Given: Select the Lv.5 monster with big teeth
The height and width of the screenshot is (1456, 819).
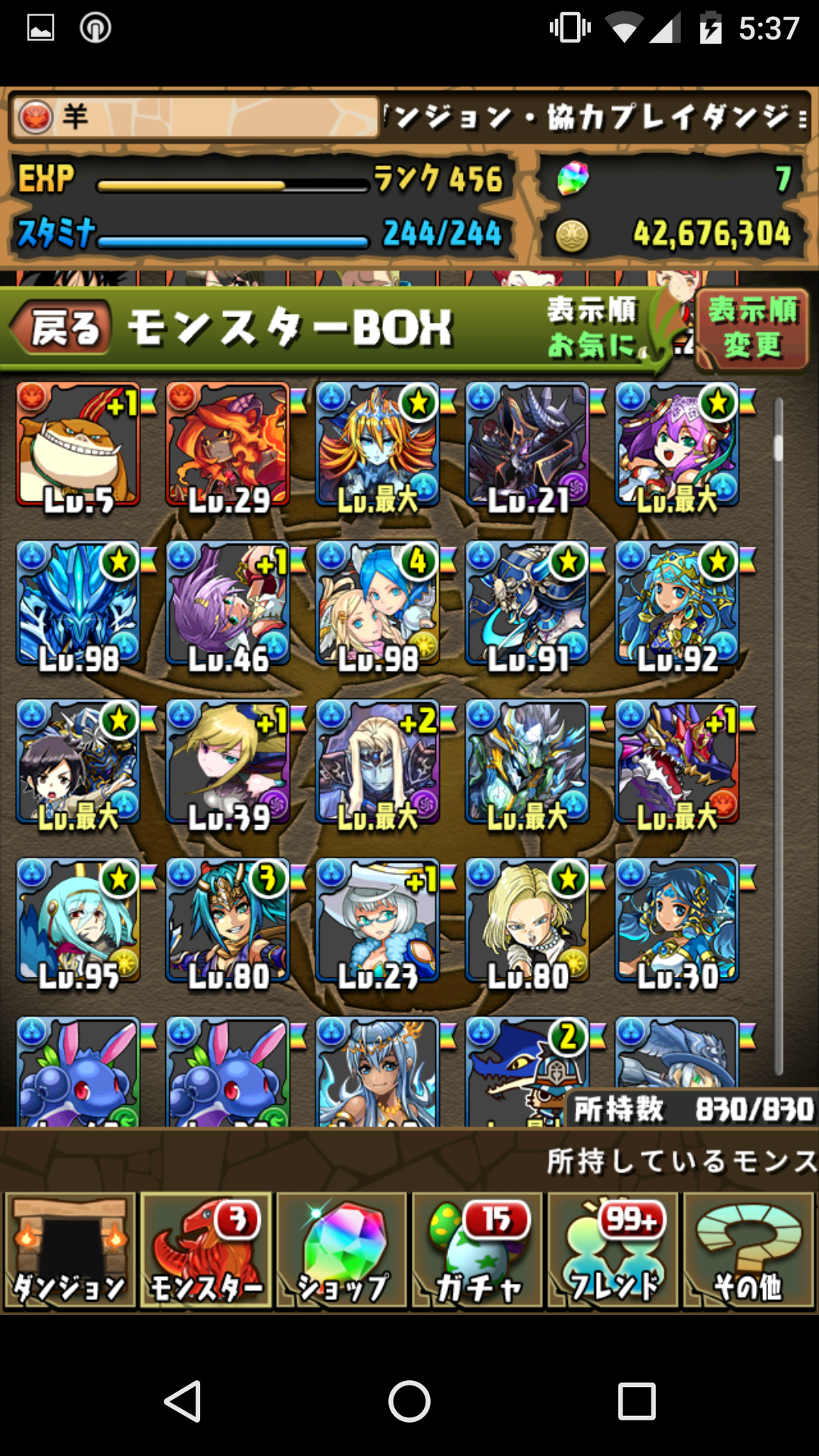Looking at the screenshot, I should pos(78,445).
